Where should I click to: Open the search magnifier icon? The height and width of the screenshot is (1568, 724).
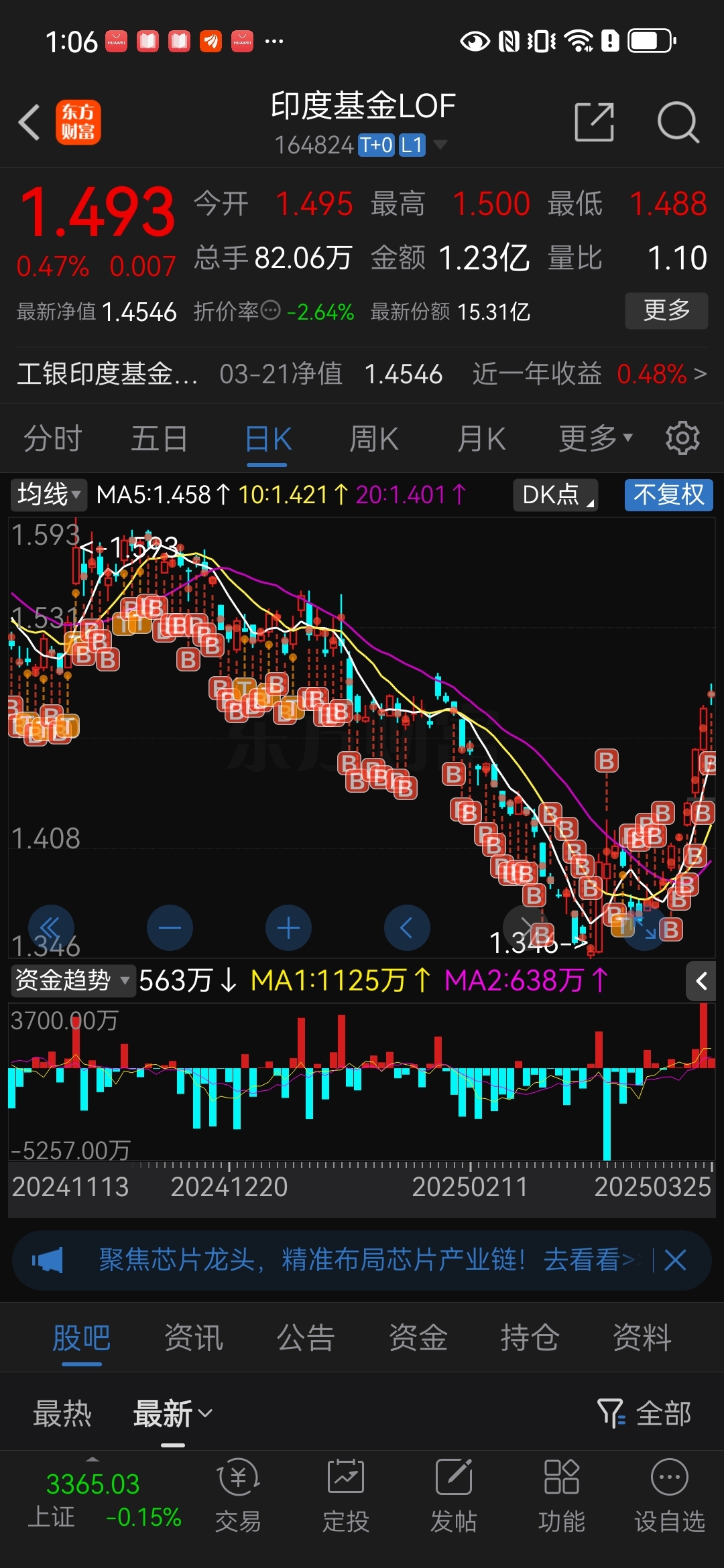(678, 123)
